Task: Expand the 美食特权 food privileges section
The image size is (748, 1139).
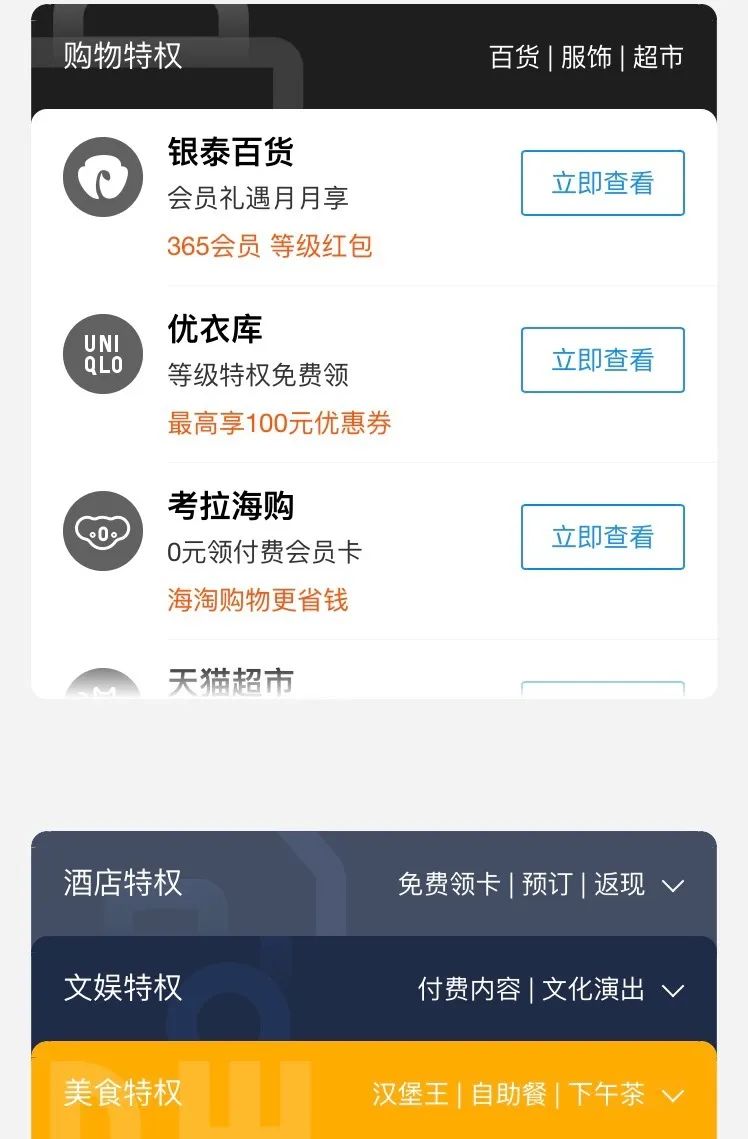Action: (x=674, y=1094)
